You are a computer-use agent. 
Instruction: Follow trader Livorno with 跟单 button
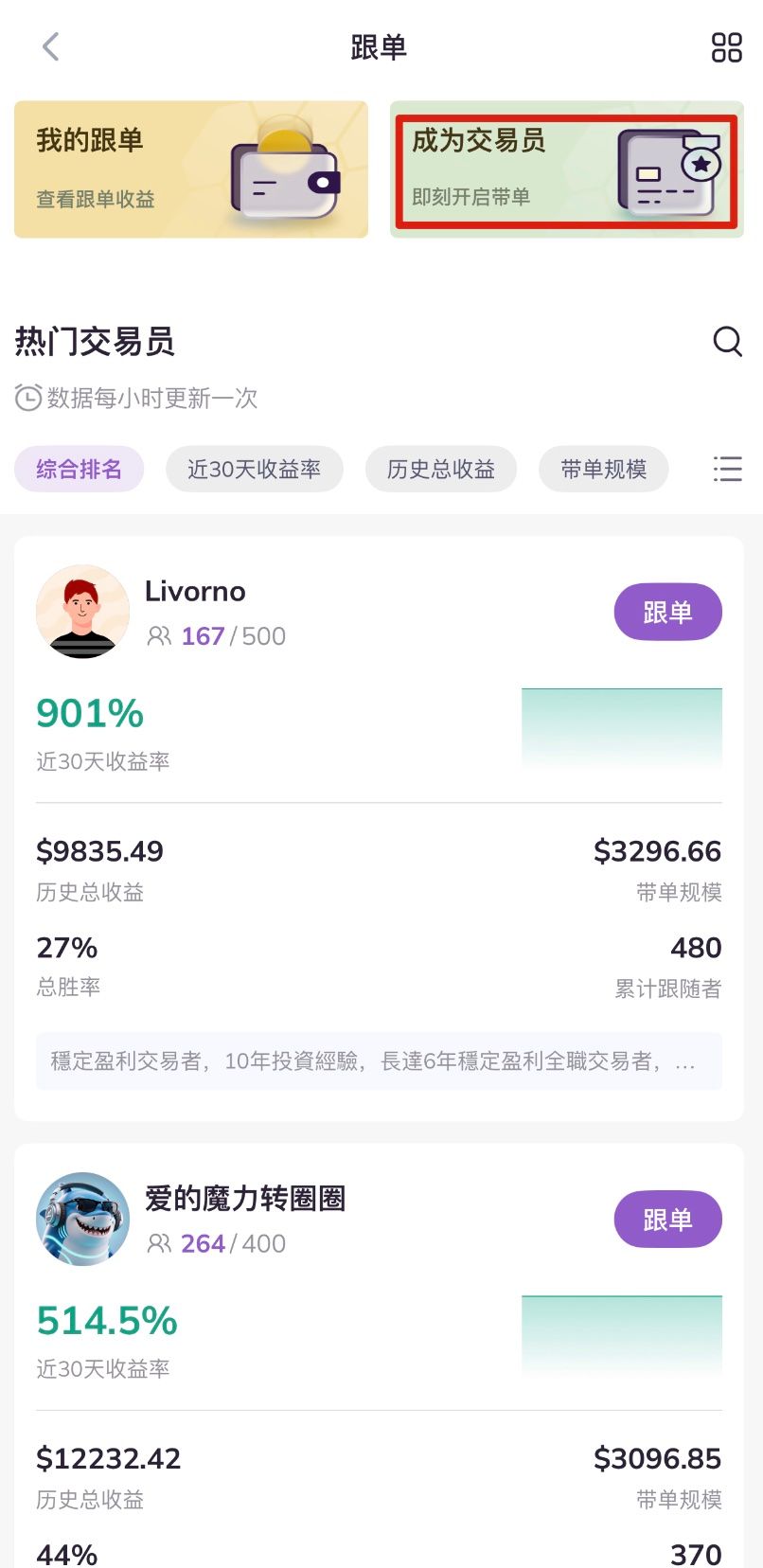point(667,612)
